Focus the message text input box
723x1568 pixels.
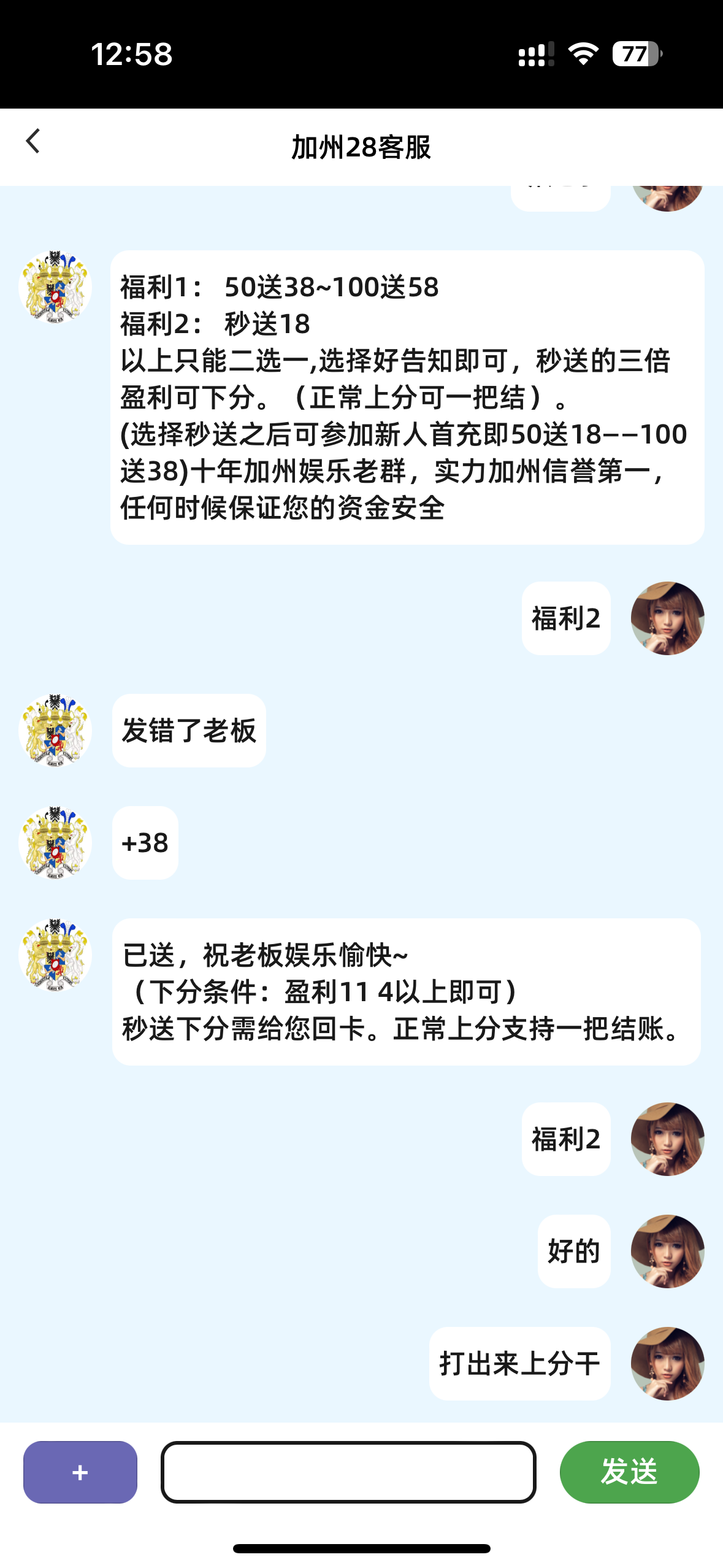coord(348,1472)
